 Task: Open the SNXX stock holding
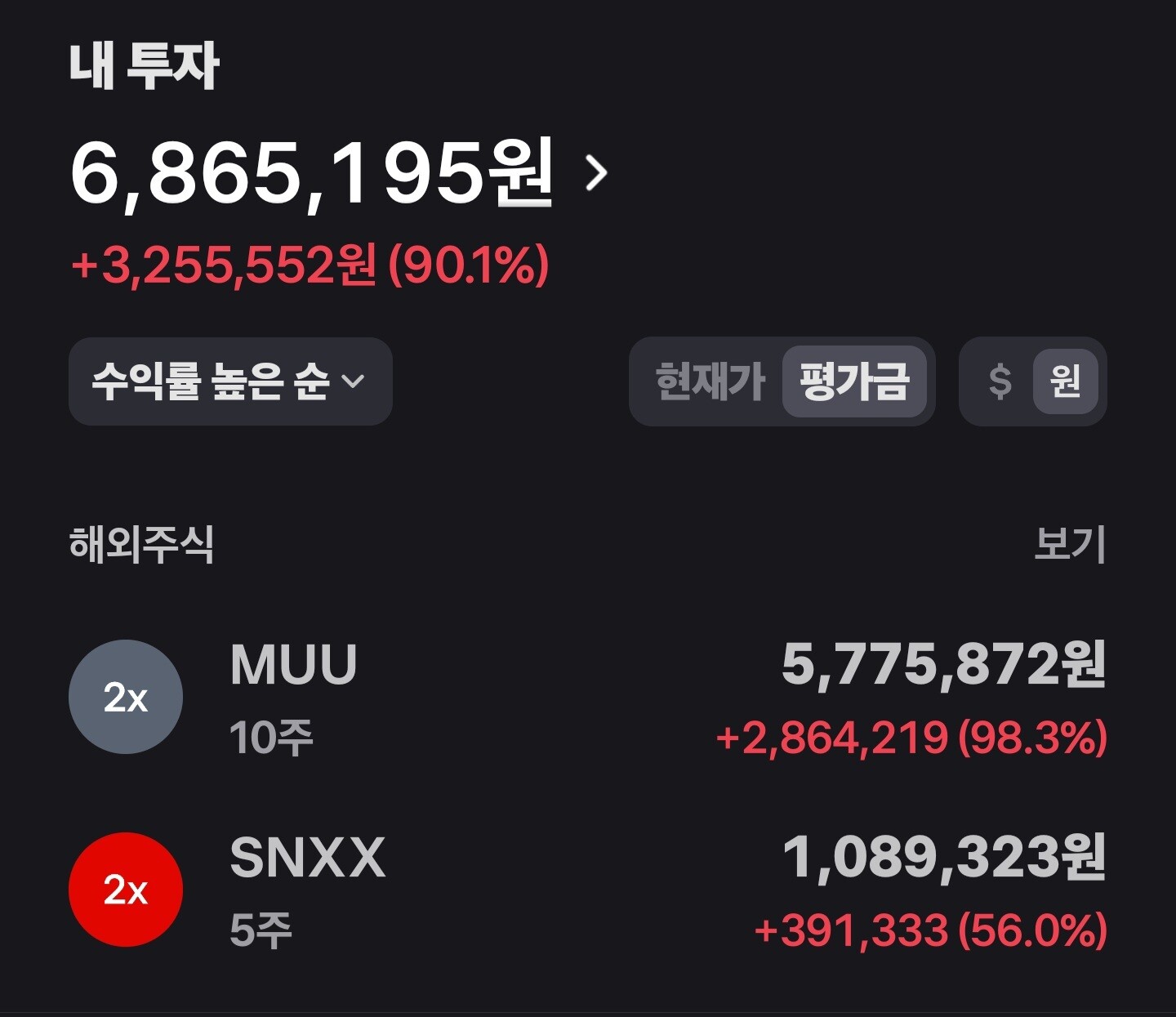pyautogui.click(x=588, y=890)
